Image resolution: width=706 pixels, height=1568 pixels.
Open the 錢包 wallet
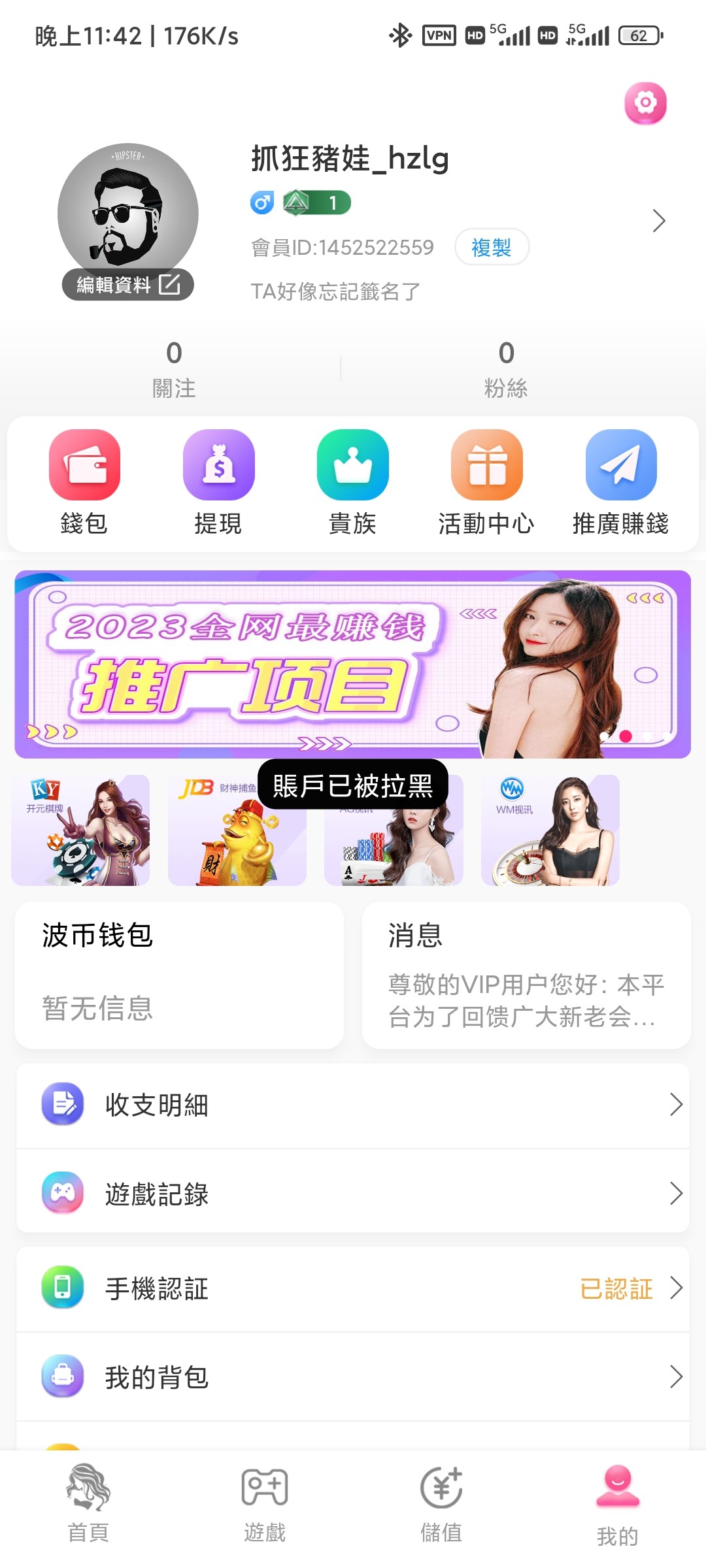tap(84, 482)
